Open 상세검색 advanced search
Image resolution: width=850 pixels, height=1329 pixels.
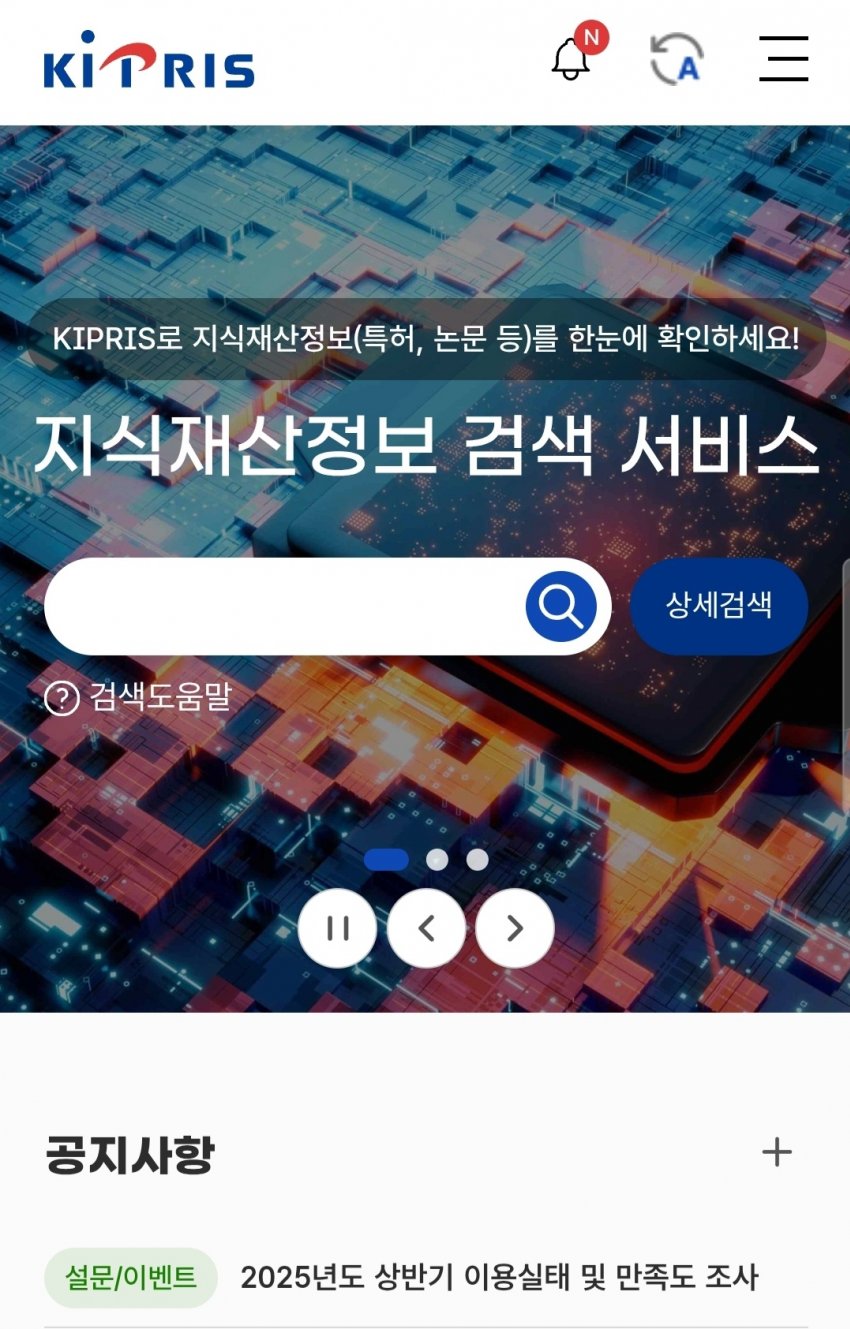[x=718, y=606]
